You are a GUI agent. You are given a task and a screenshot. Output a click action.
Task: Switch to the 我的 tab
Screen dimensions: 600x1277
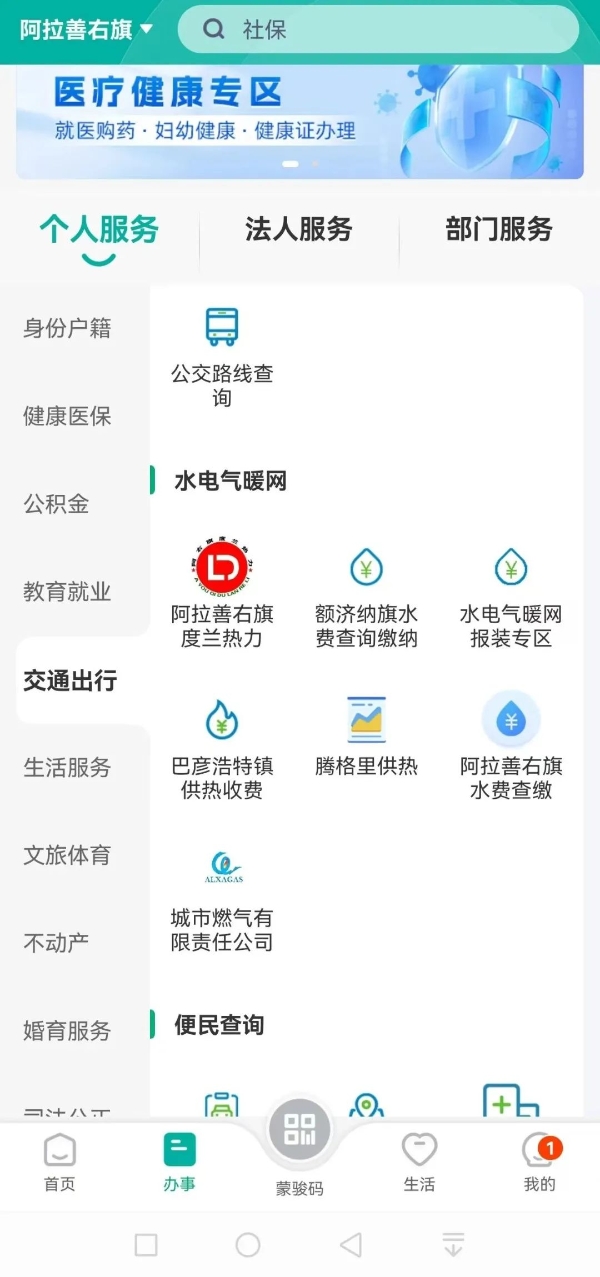pos(539,1162)
